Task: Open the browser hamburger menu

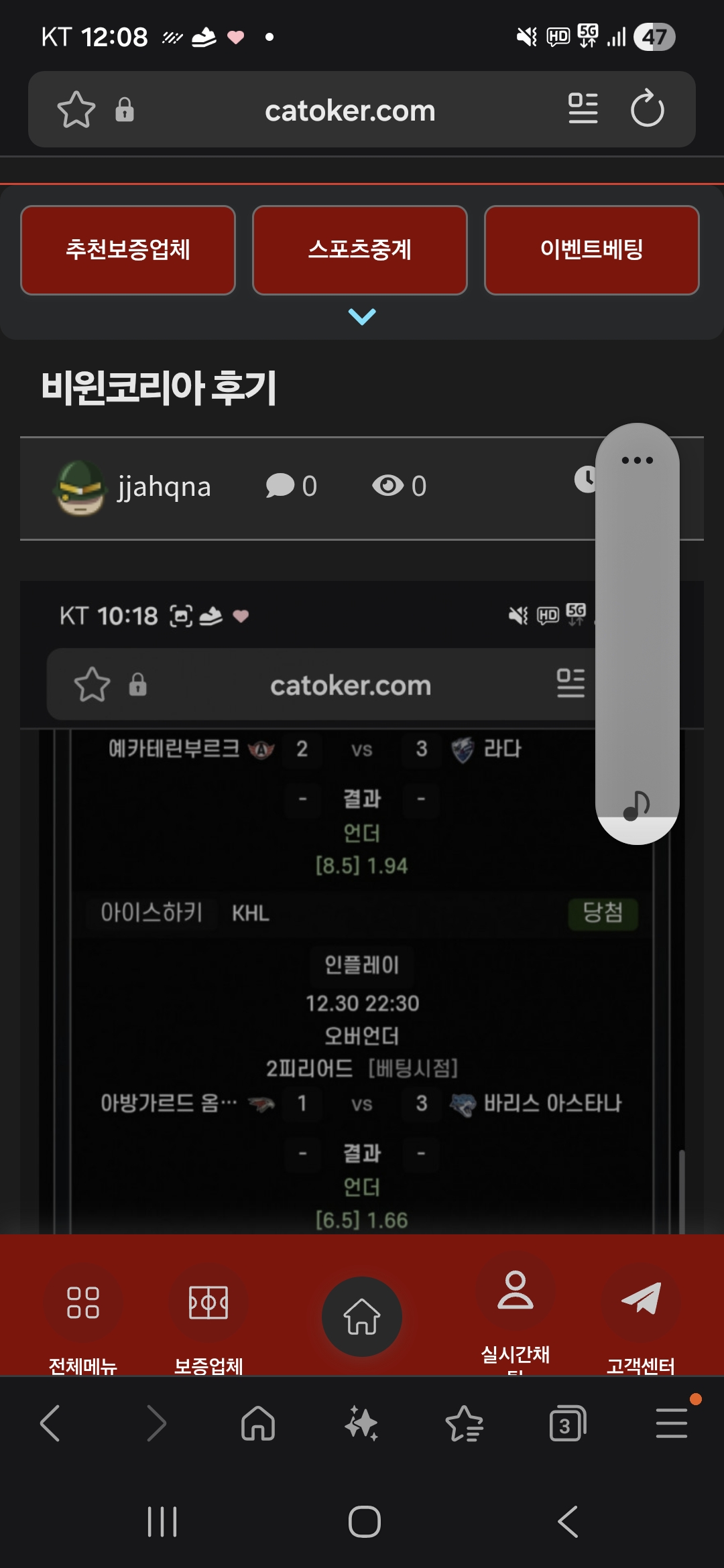Action: click(671, 1423)
